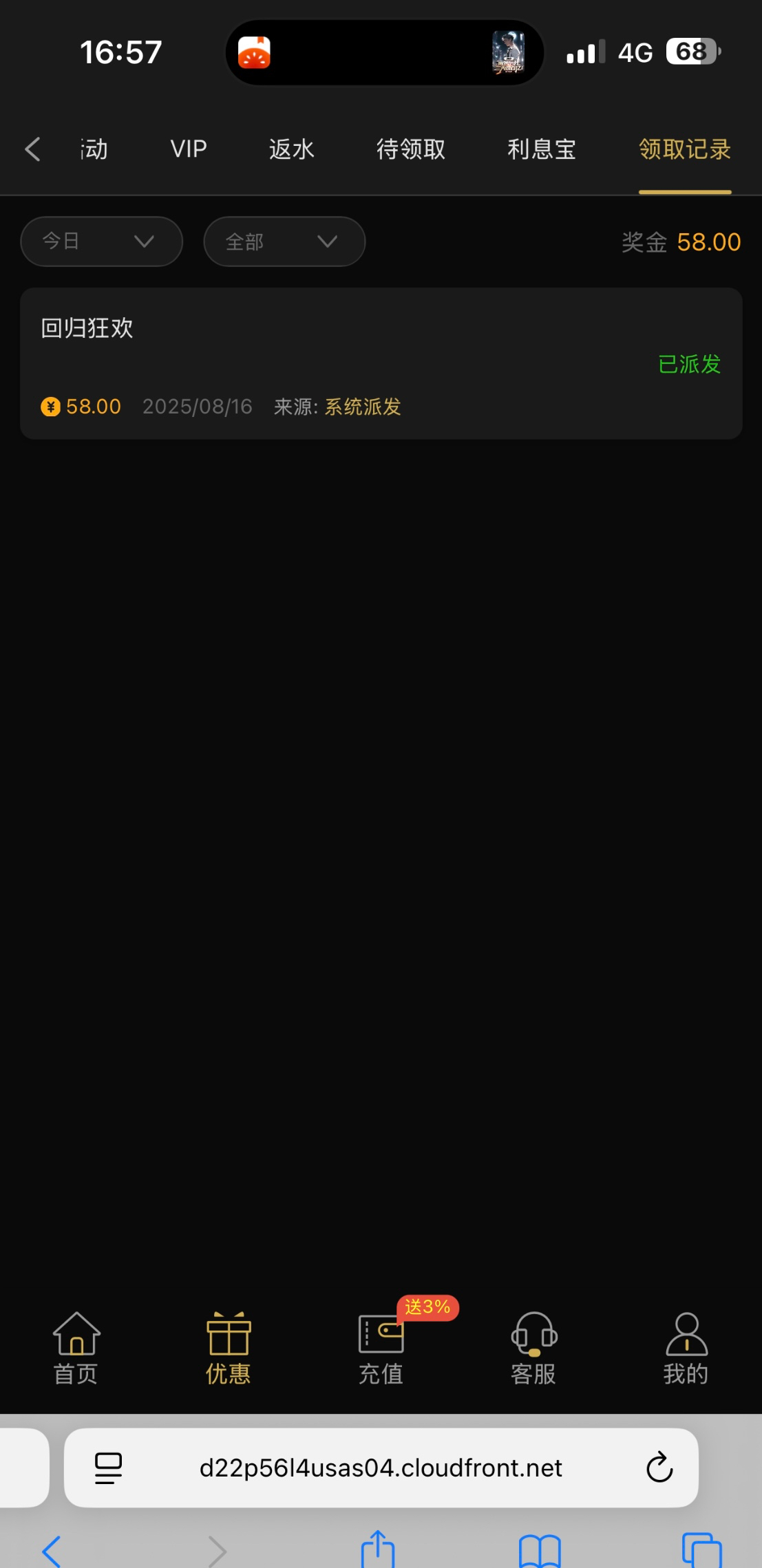Select the 领取记录 tab
This screenshot has width=762, height=1568.
click(684, 149)
